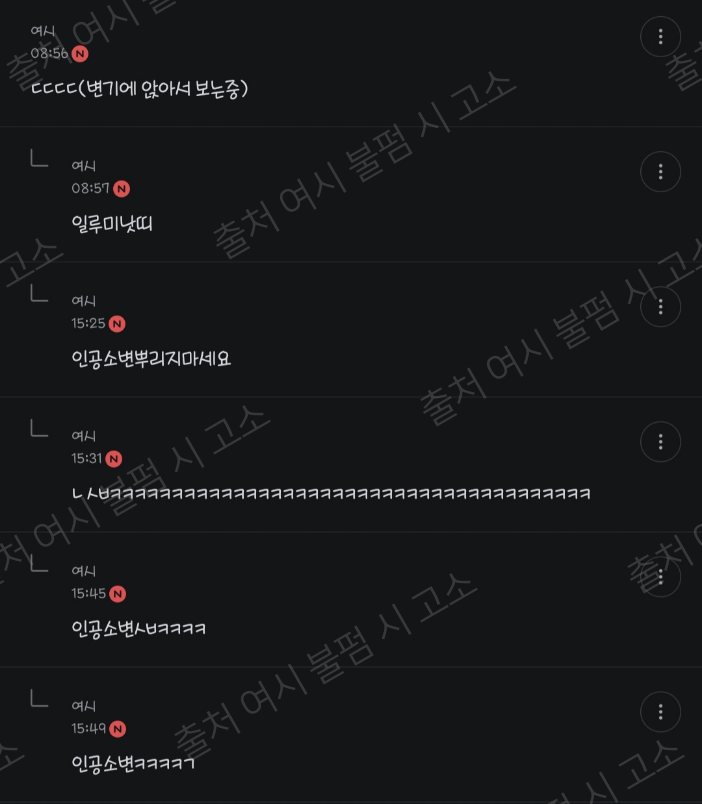The height and width of the screenshot is (804, 702).
Task: Open the kebab menu on 15:45 reply
Action: point(660,577)
